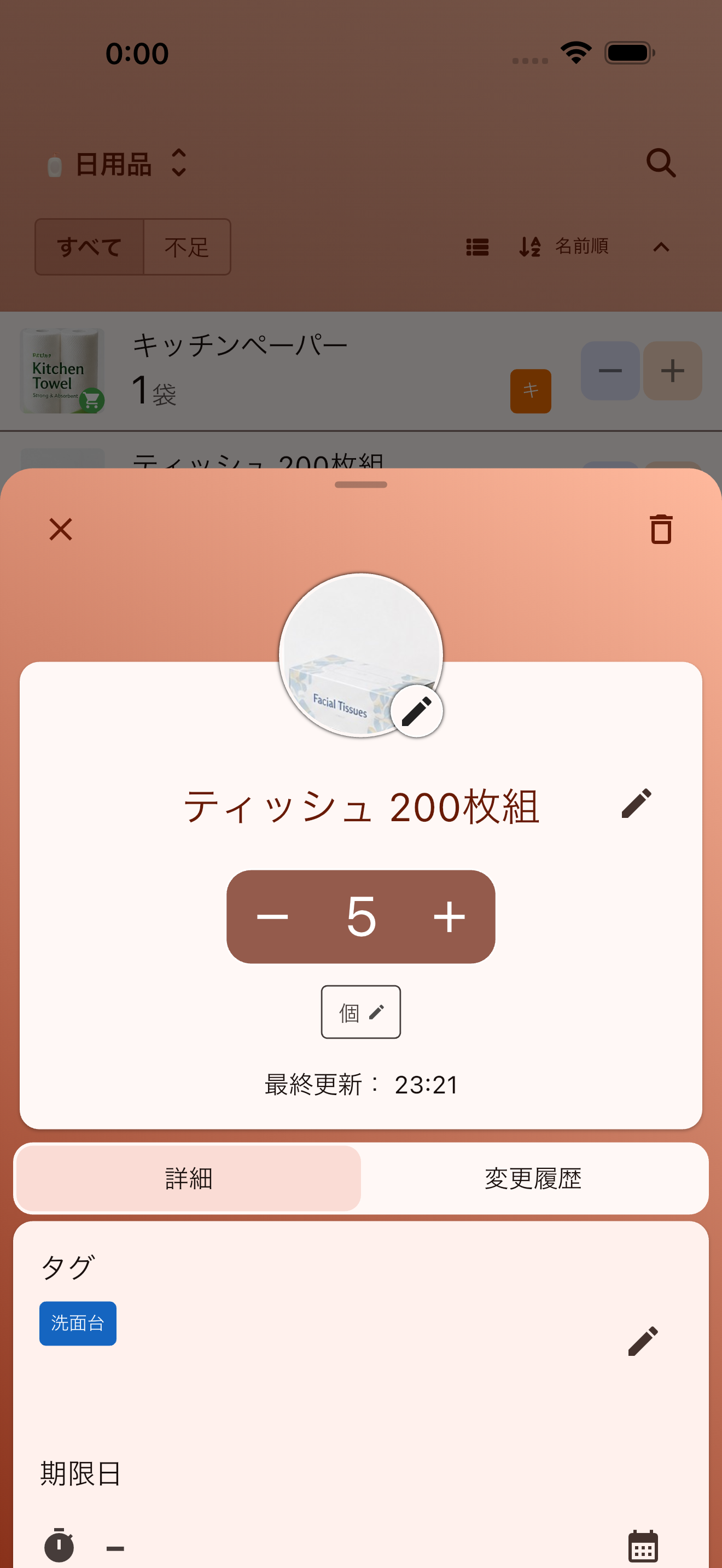
Task: Switch to the 変更履歴 tab
Action: tap(533, 1178)
